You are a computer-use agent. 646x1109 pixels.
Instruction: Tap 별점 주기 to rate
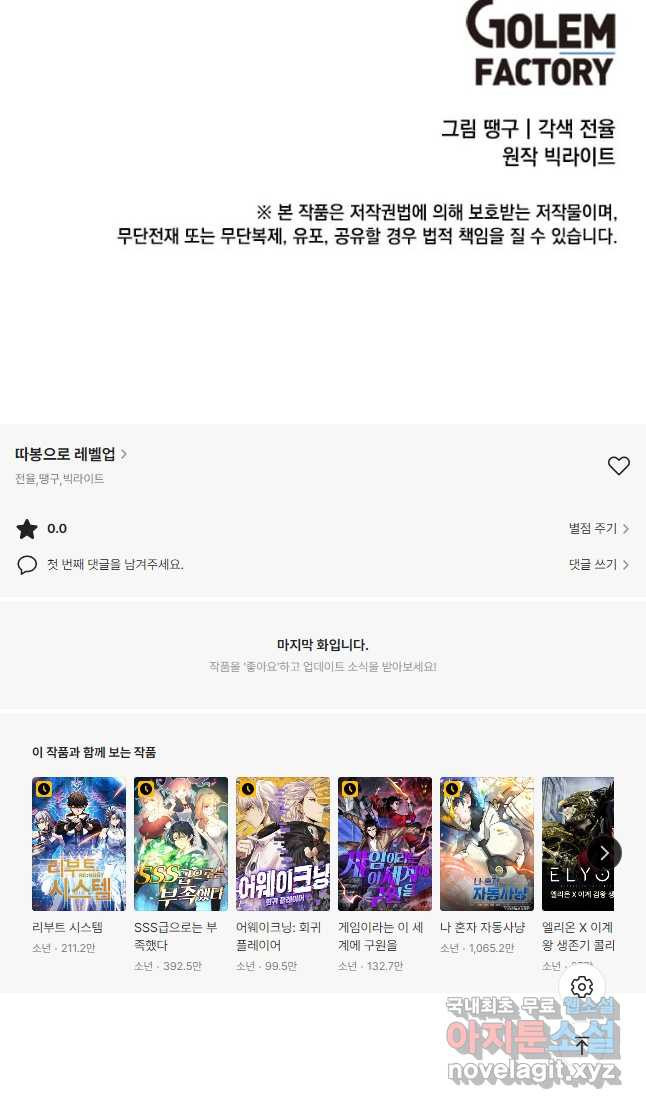tap(599, 528)
